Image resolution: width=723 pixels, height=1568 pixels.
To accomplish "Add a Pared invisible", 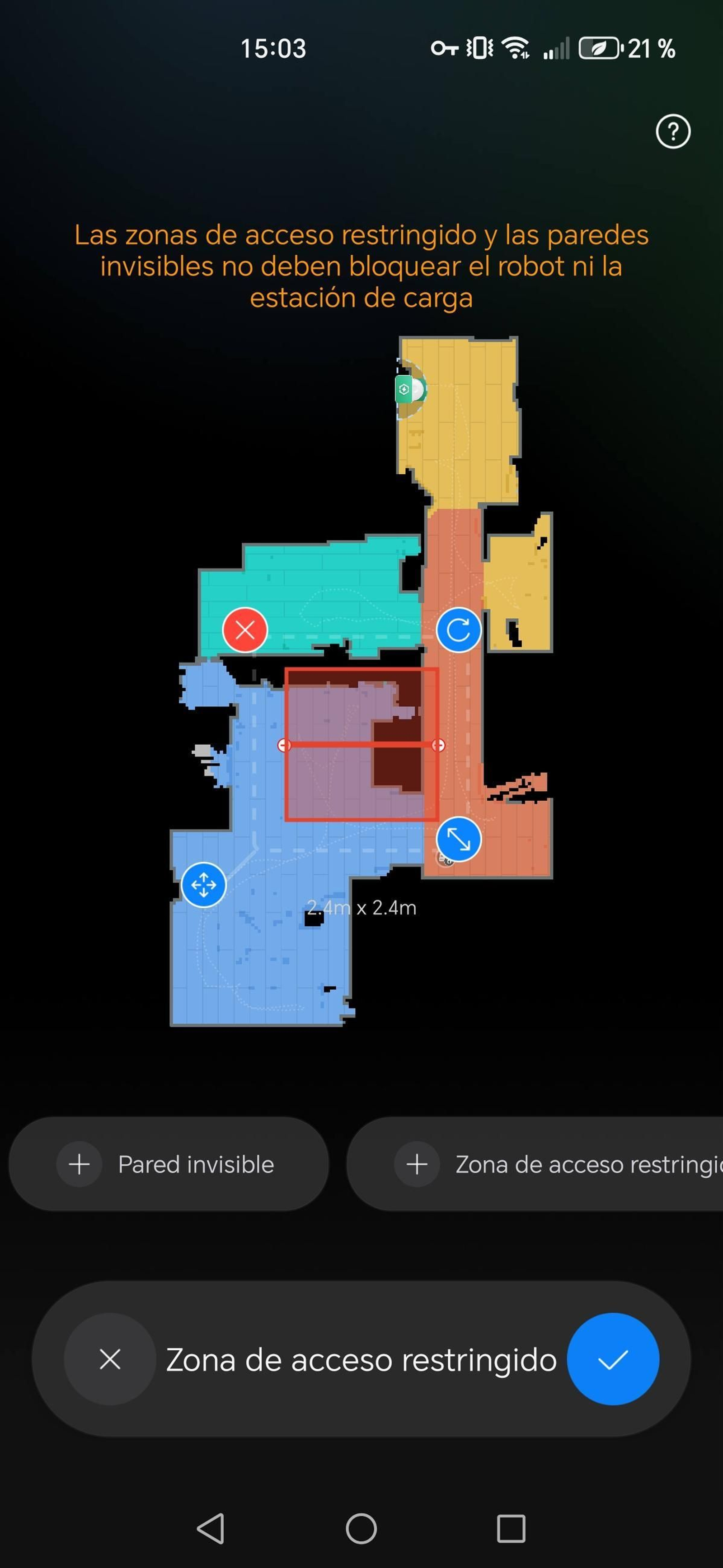I will pyautogui.click(x=169, y=1164).
